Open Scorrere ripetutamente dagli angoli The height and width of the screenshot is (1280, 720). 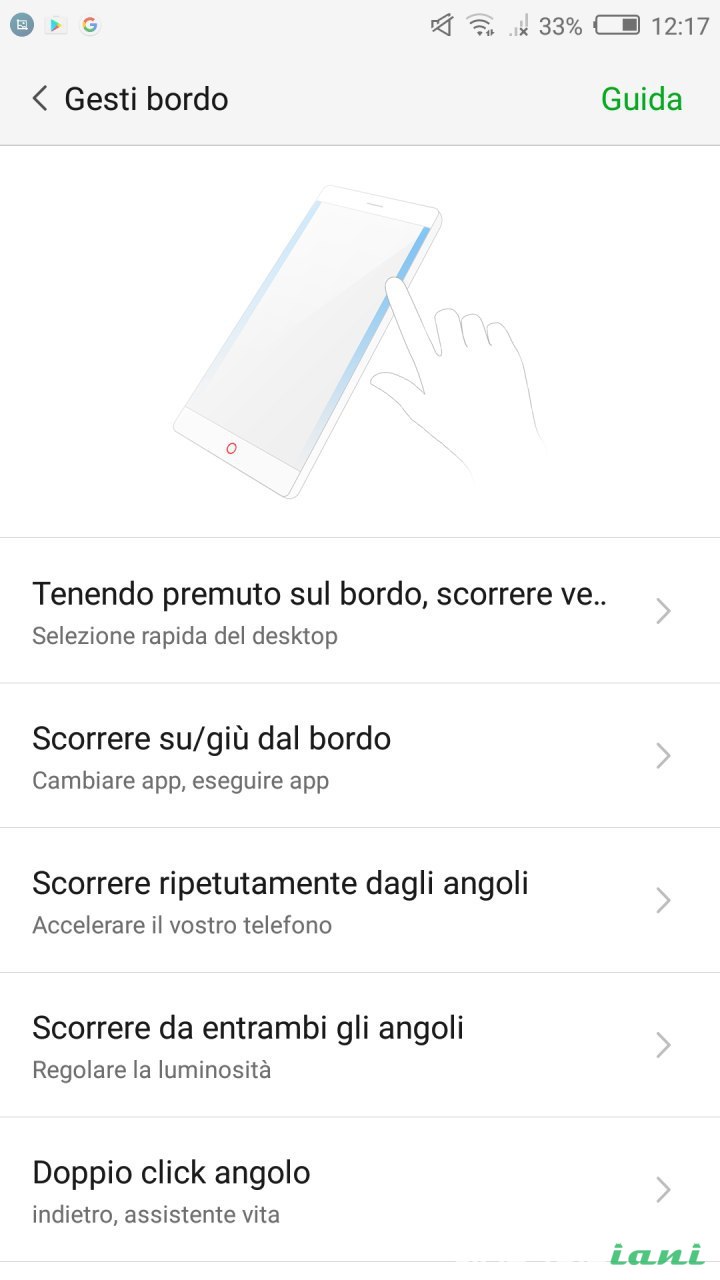tap(360, 900)
